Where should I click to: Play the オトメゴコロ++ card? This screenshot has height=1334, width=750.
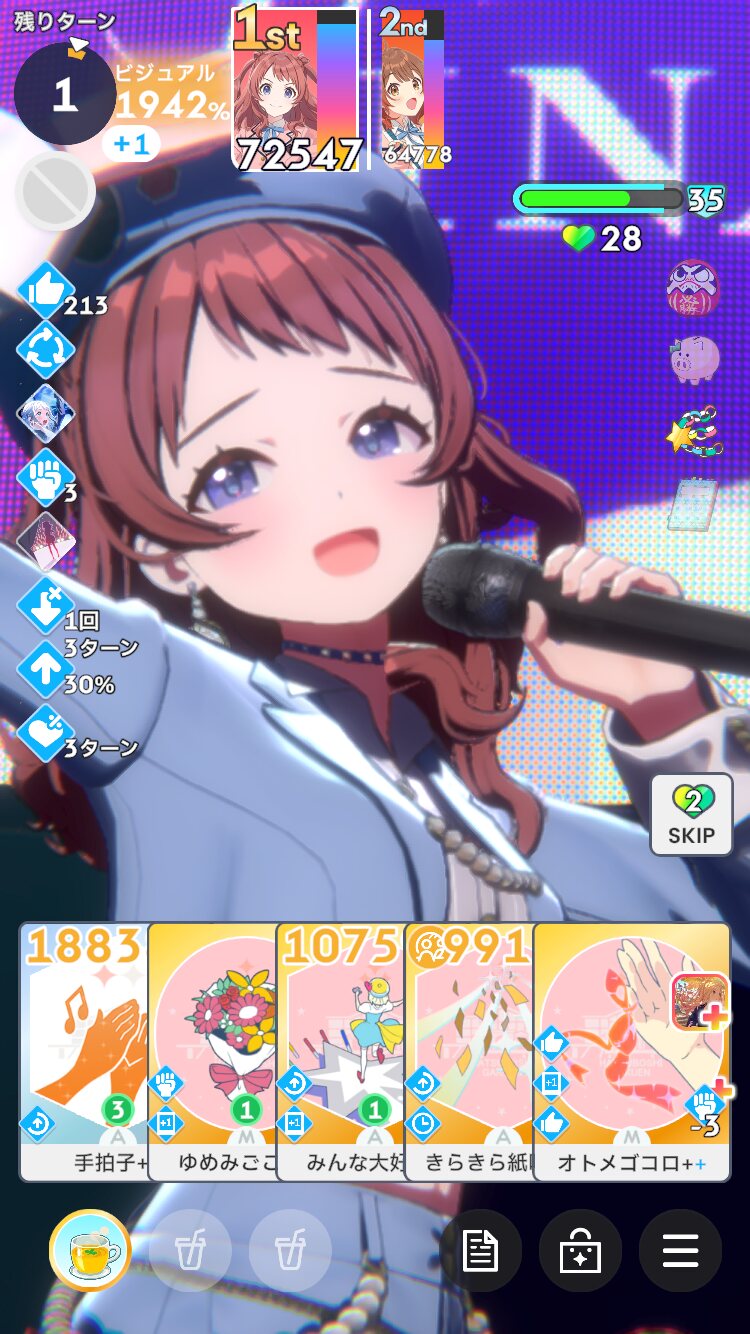click(632, 1051)
